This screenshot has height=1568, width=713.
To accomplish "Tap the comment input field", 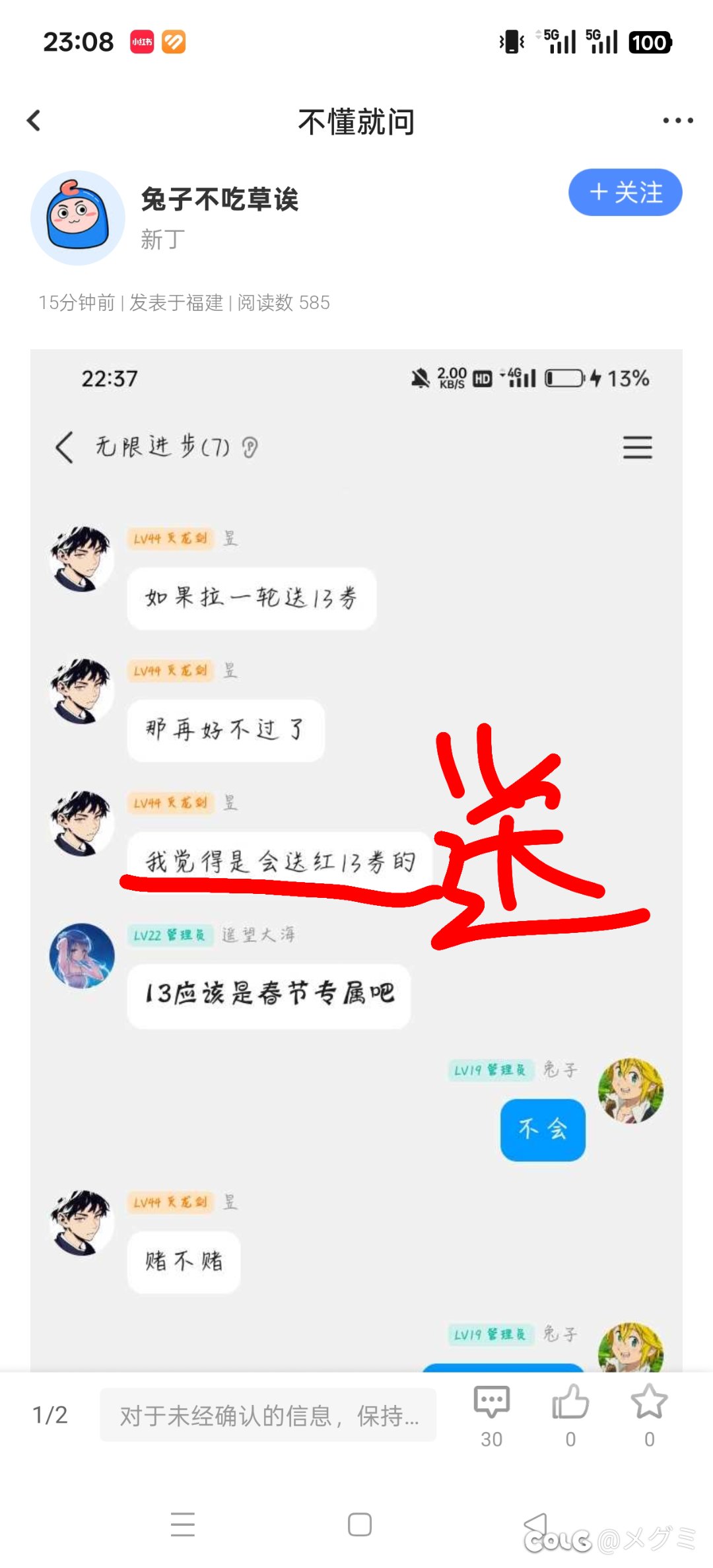I will pos(267,1415).
